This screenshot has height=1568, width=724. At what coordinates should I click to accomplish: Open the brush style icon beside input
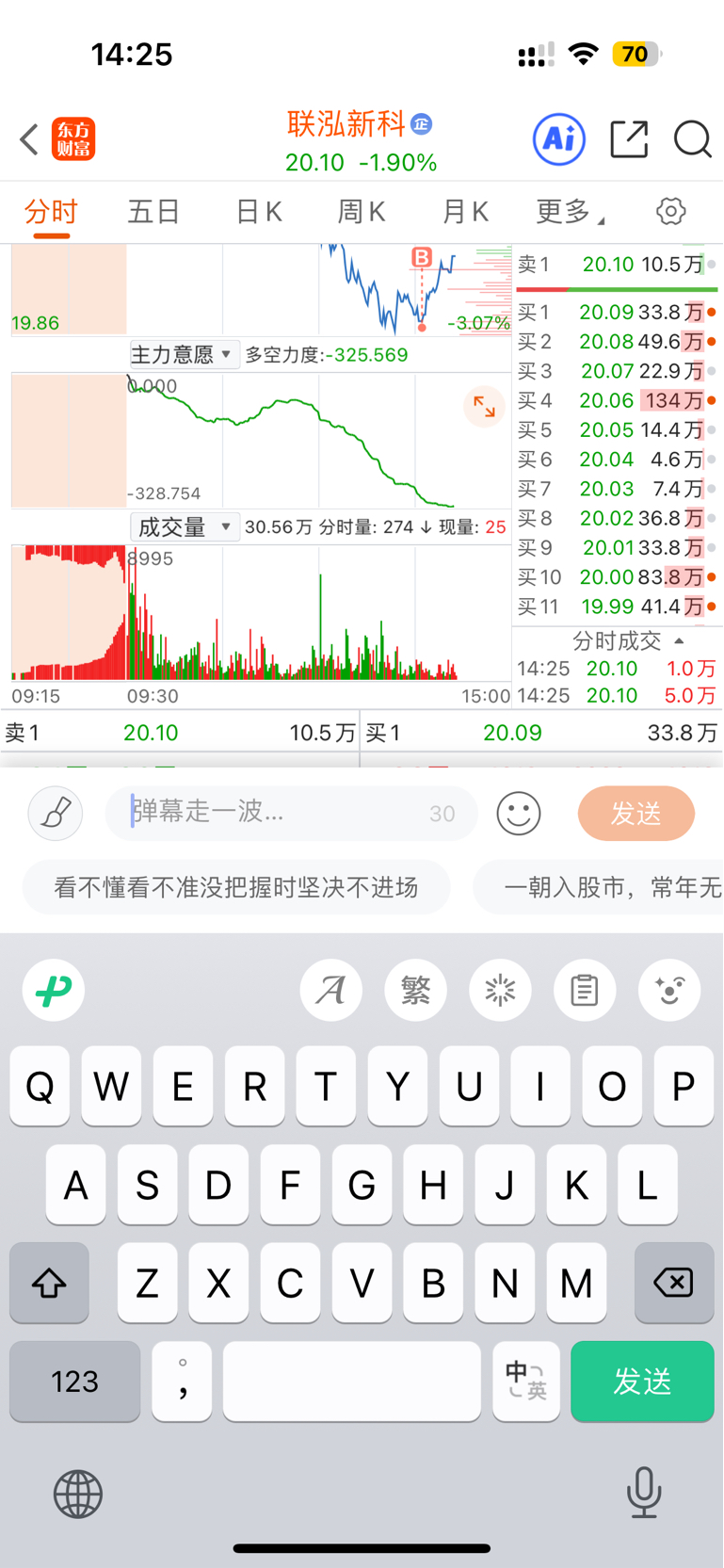[56, 813]
